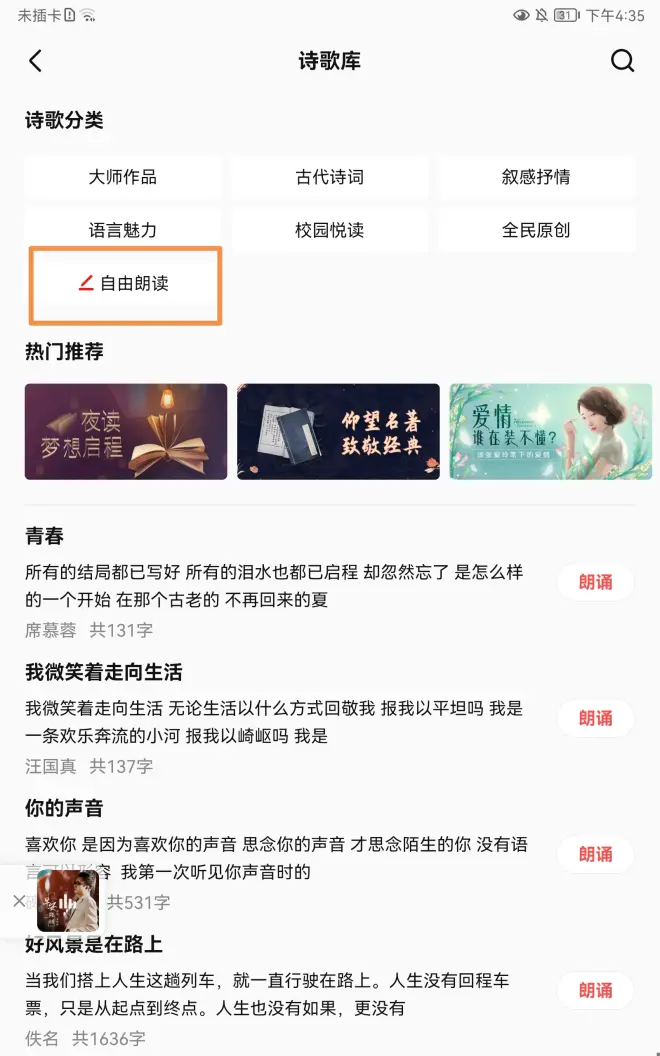Open the 语言魅力 category
The image size is (660, 1056).
[123, 230]
